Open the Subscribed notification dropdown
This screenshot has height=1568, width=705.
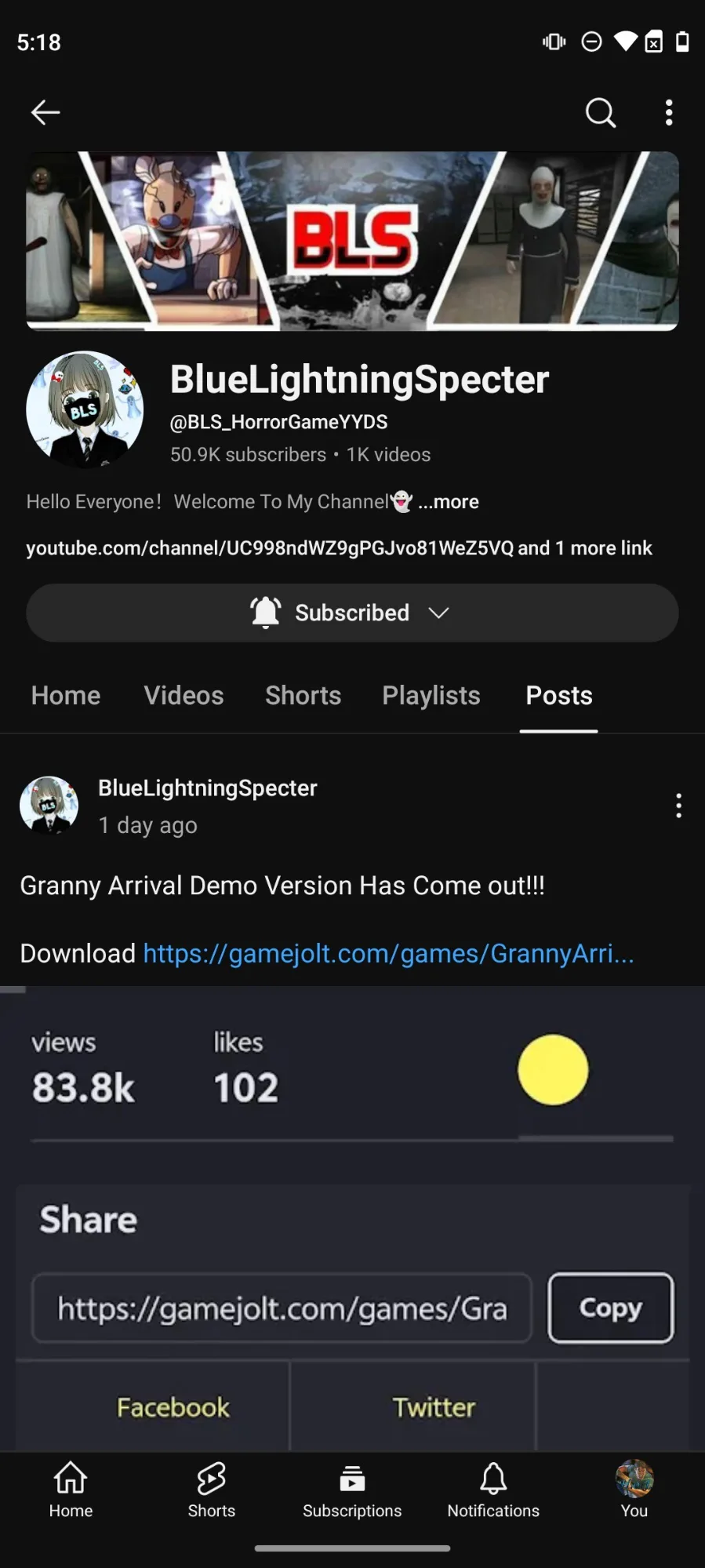tap(352, 613)
